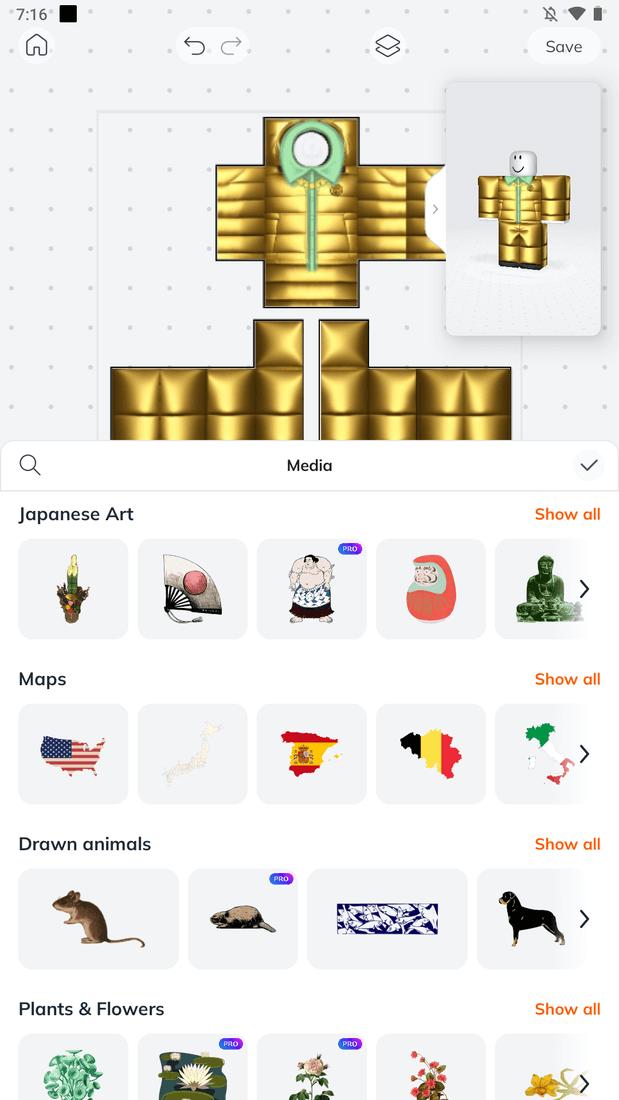Collapse the 3D avatar preview
This screenshot has width=619, height=1100.
435,208
